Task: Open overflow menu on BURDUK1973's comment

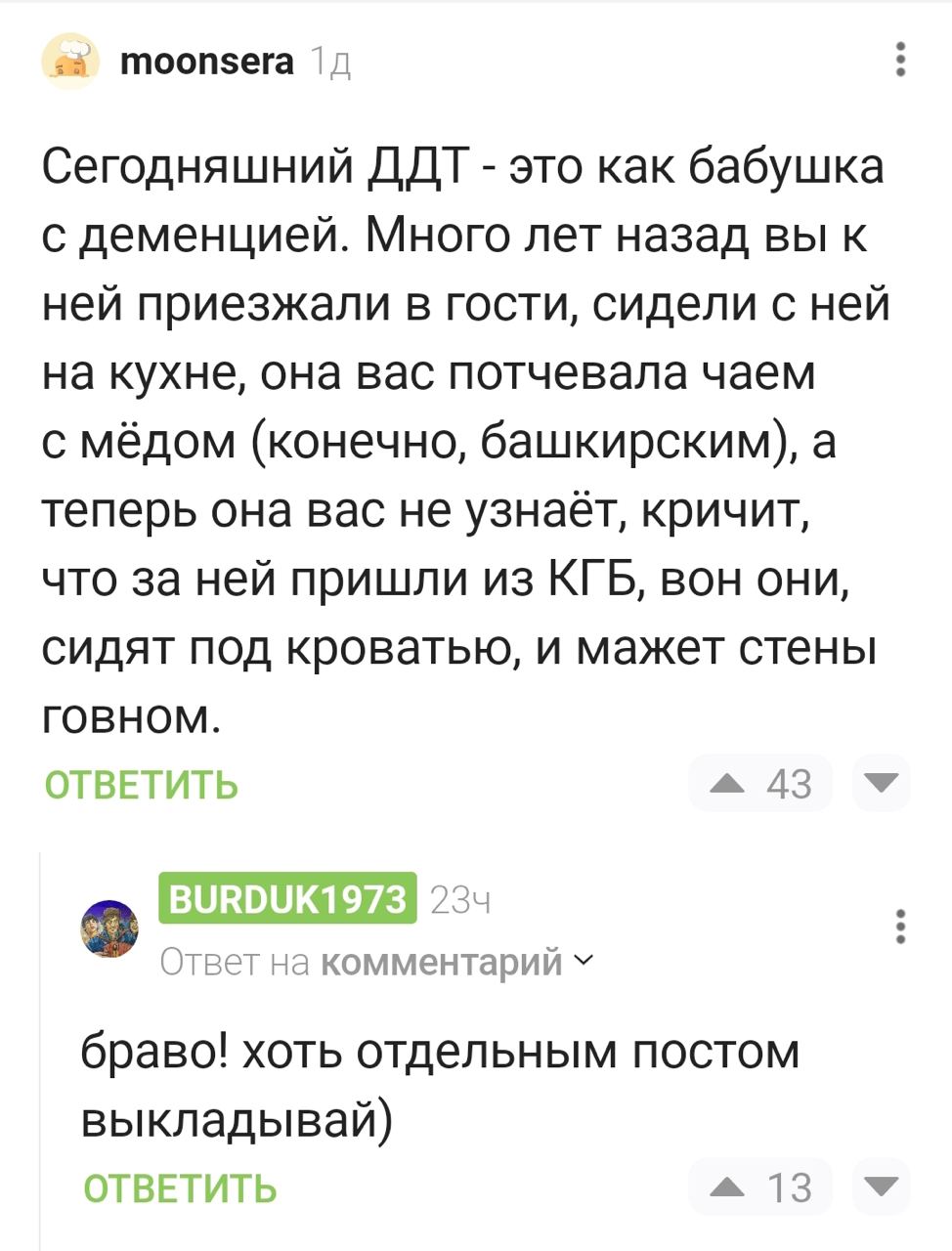Action: coord(900,926)
